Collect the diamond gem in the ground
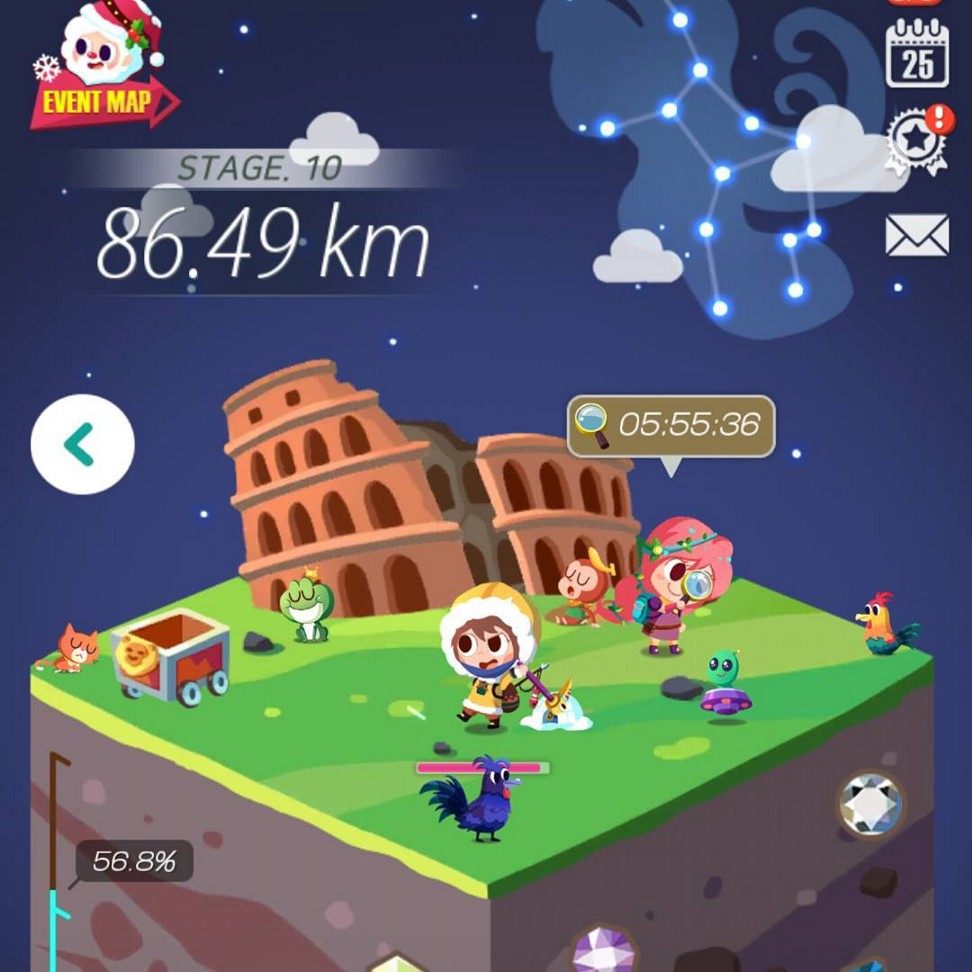The image size is (972, 972). [870, 804]
